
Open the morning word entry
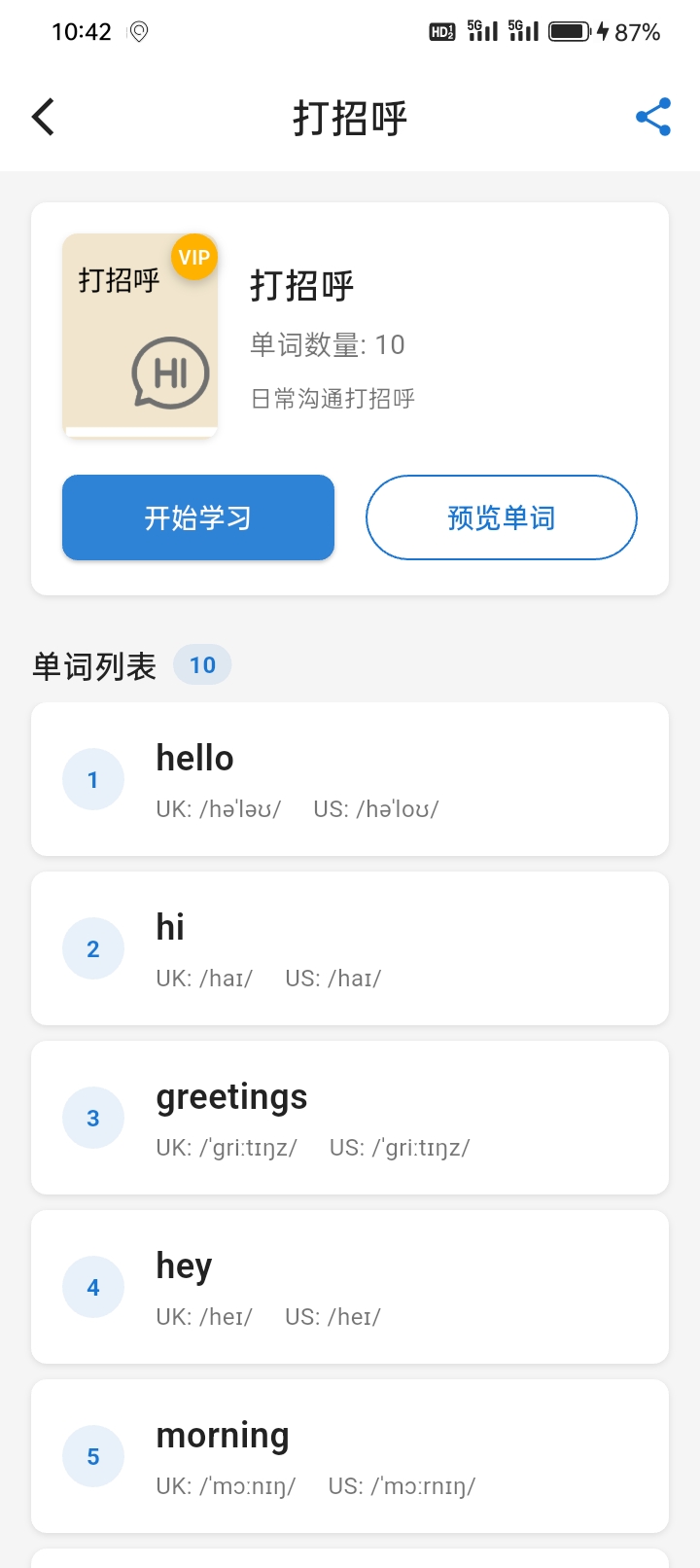(350, 1455)
